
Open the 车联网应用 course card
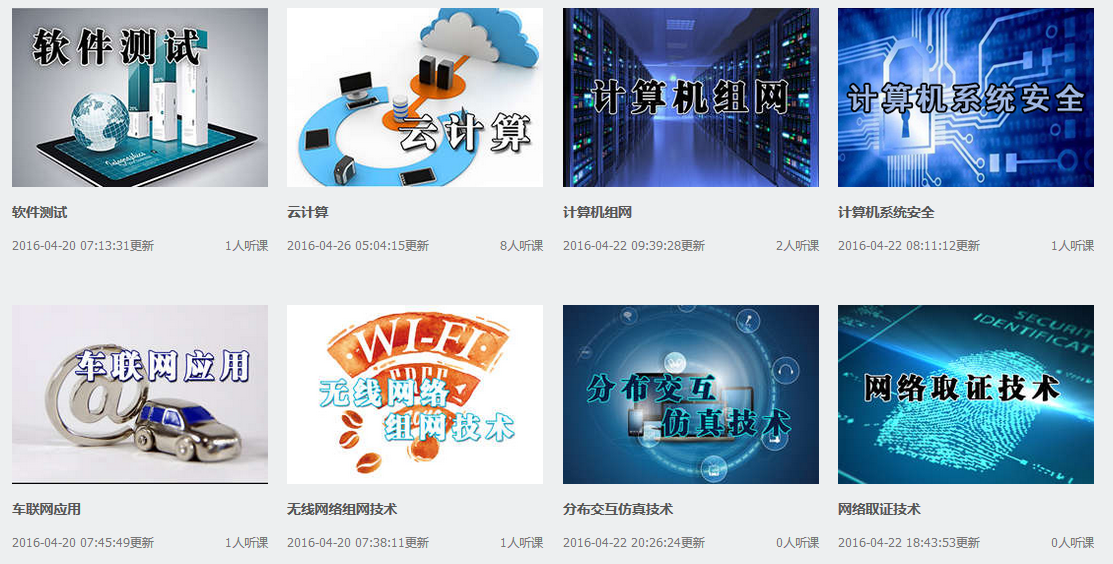(140, 394)
